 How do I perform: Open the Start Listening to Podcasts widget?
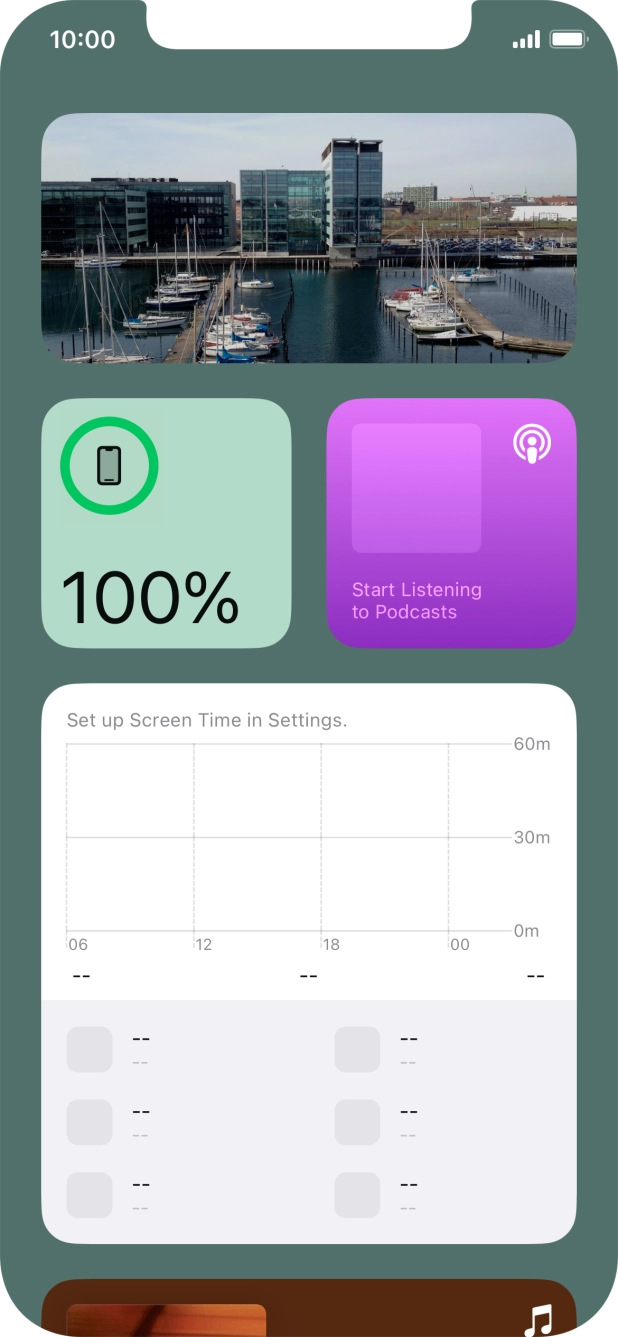coord(451,523)
